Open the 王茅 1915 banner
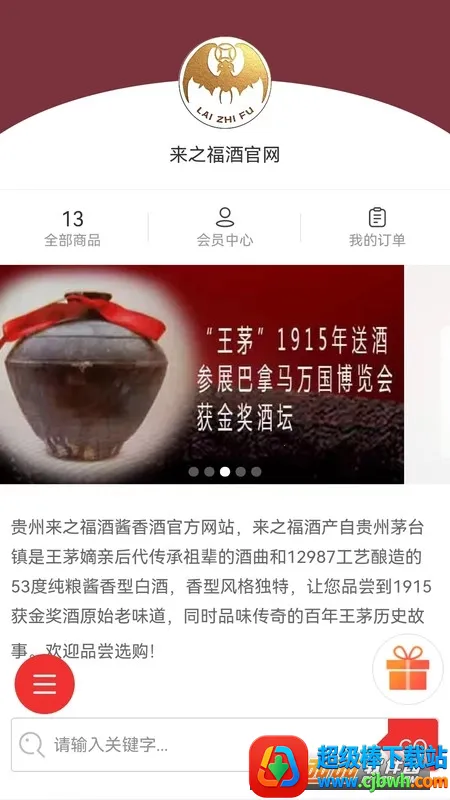 click(202, 374)
